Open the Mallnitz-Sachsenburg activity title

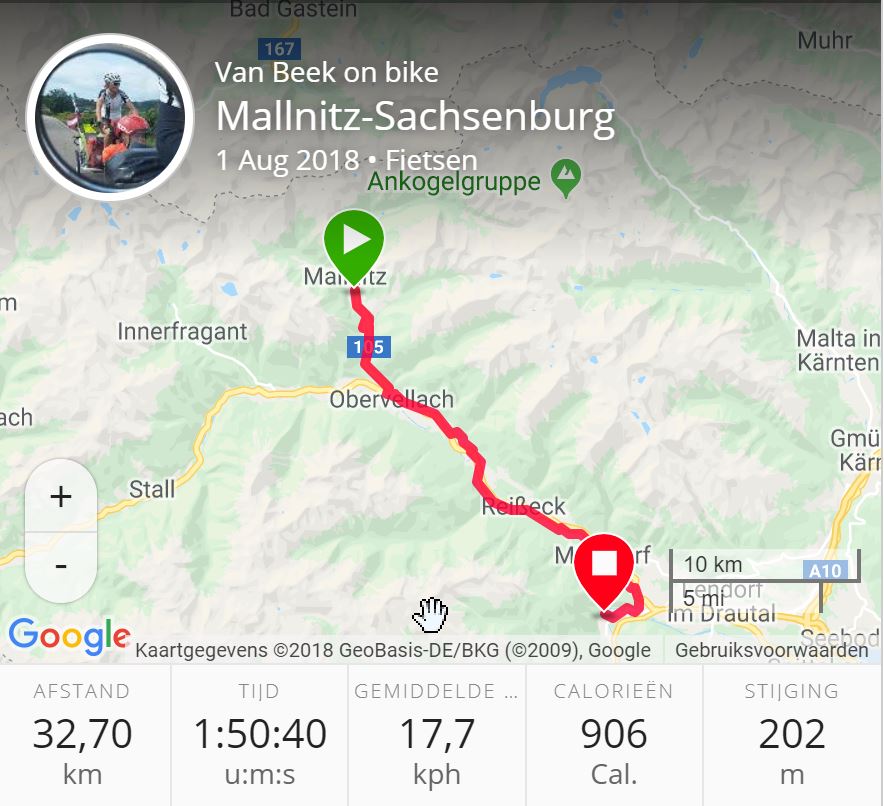pyautogui.click(x=415, y=117)
